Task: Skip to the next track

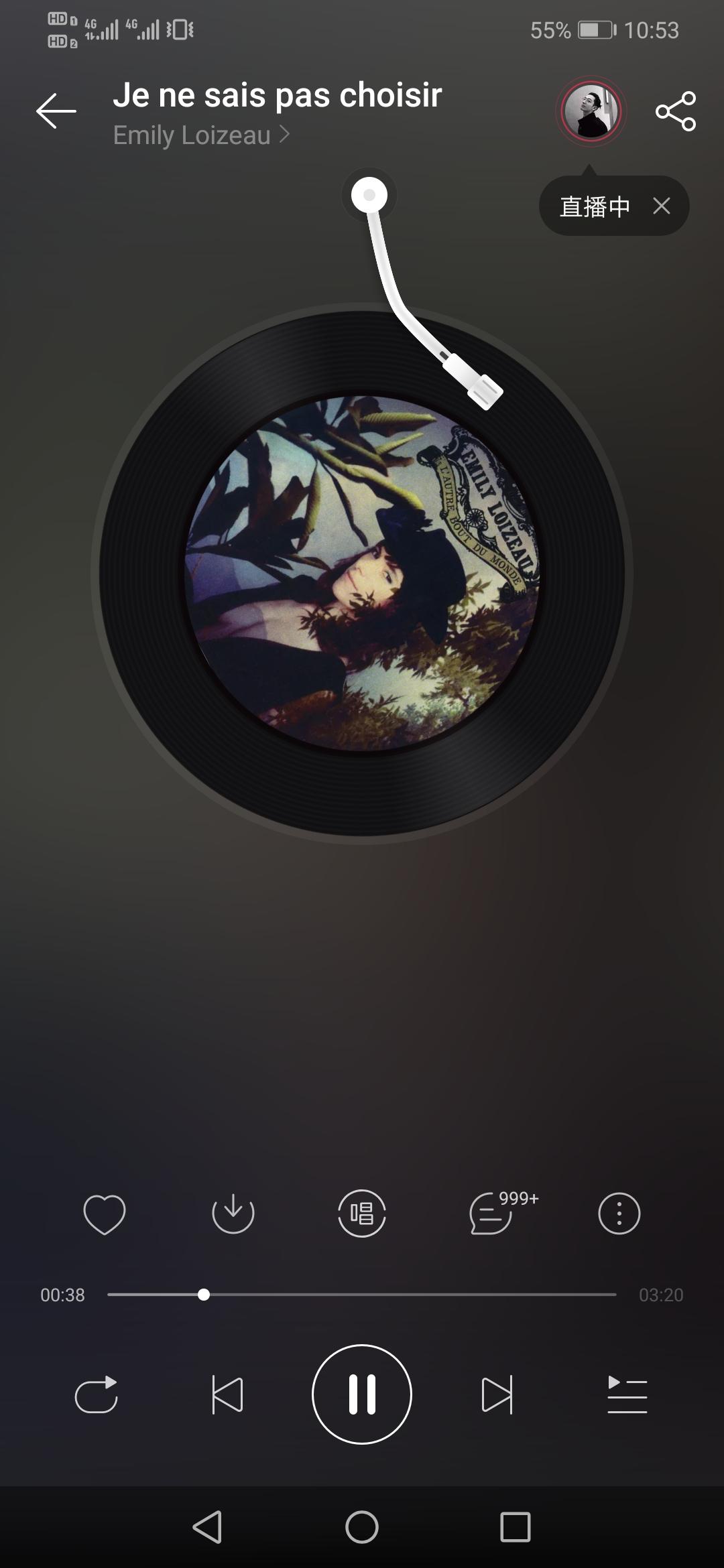Action: (497, 1395)
